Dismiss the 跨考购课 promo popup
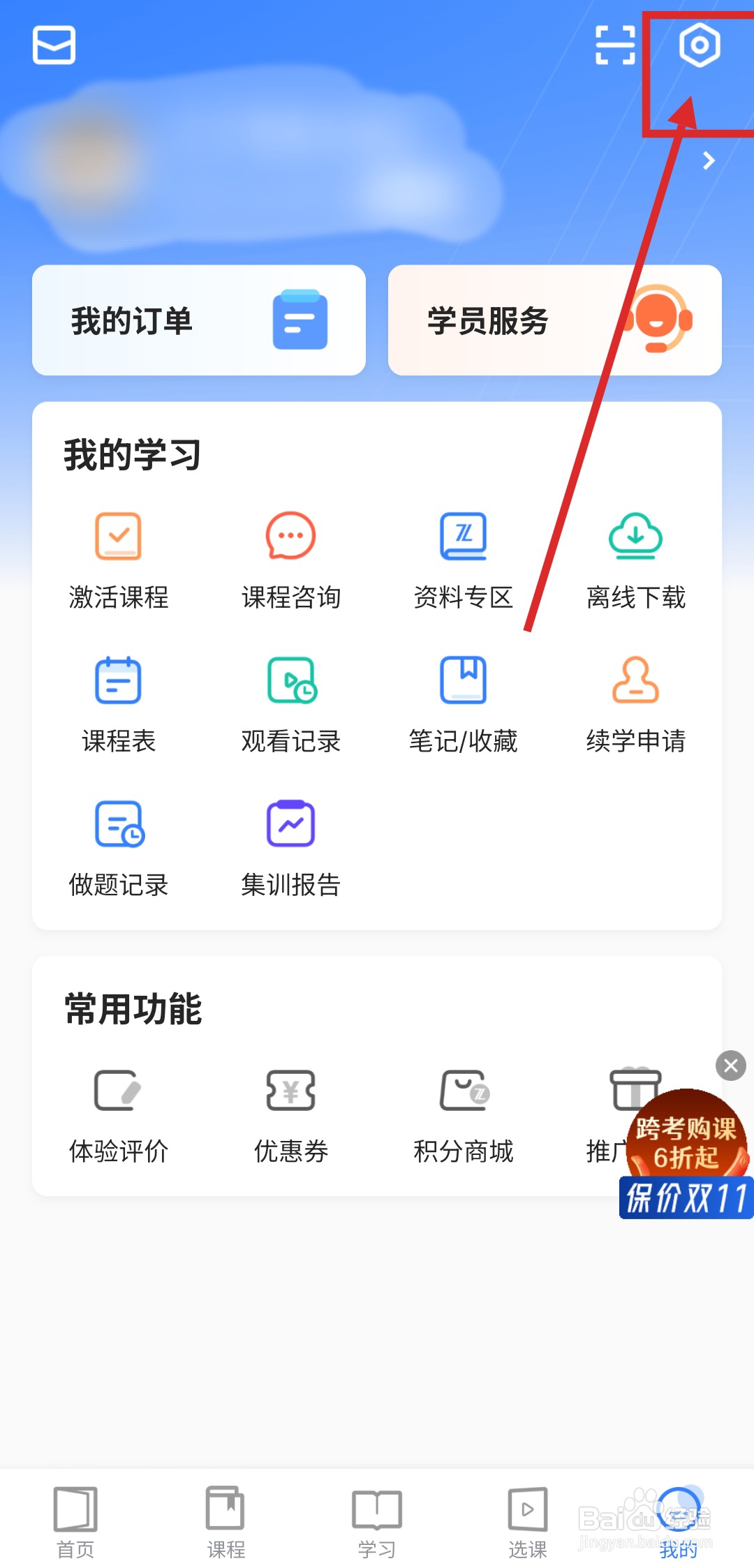Screen dimensions: 754x1568 tap(730, 1066)
